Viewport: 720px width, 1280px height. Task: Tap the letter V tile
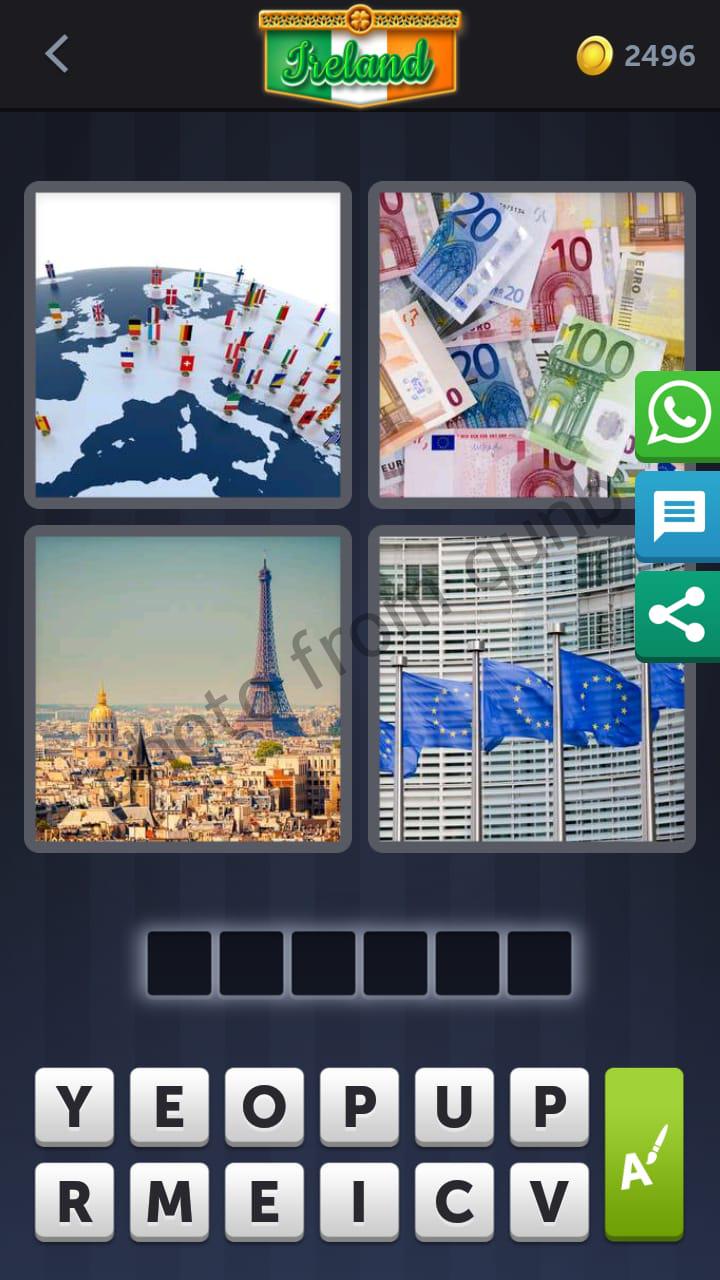[x=549, y=1201]
